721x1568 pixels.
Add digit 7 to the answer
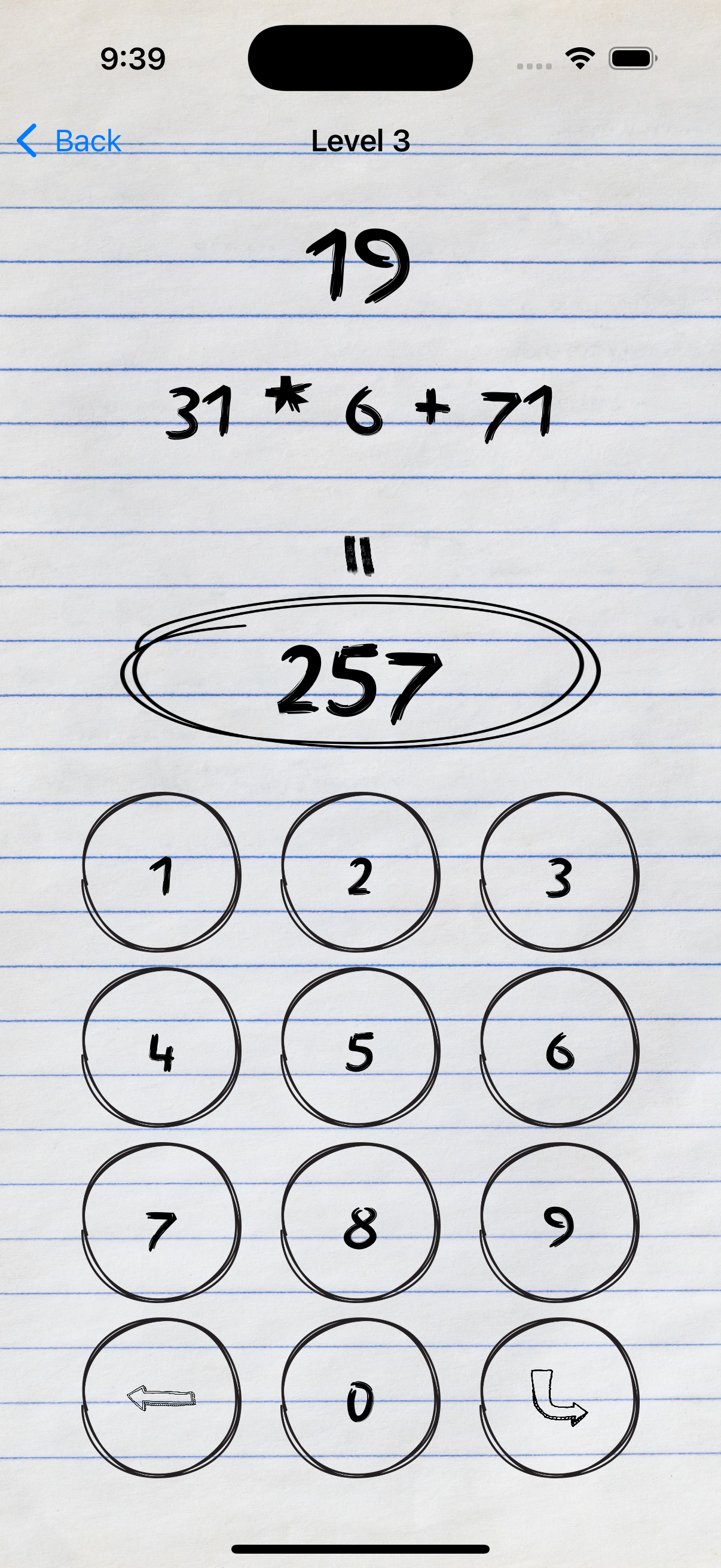(x=161, y=1224)
